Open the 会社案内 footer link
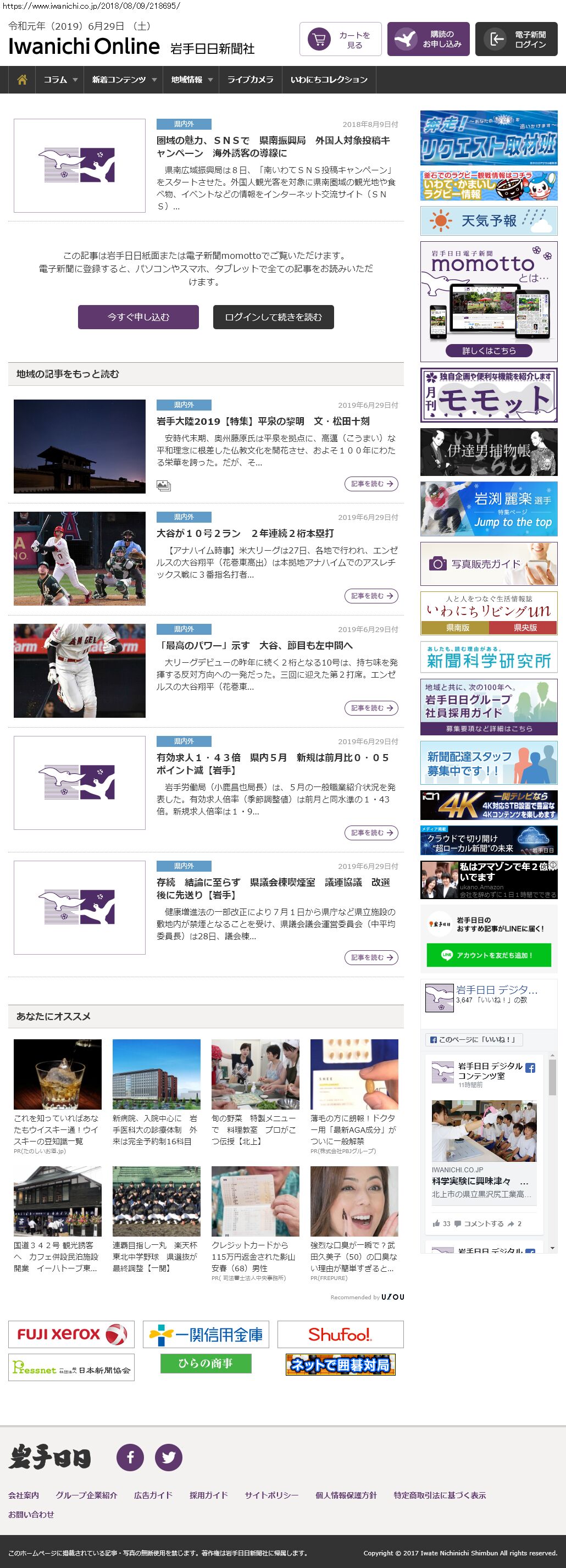This screenshot has height=1568, width=566. tap(24, 1495)
